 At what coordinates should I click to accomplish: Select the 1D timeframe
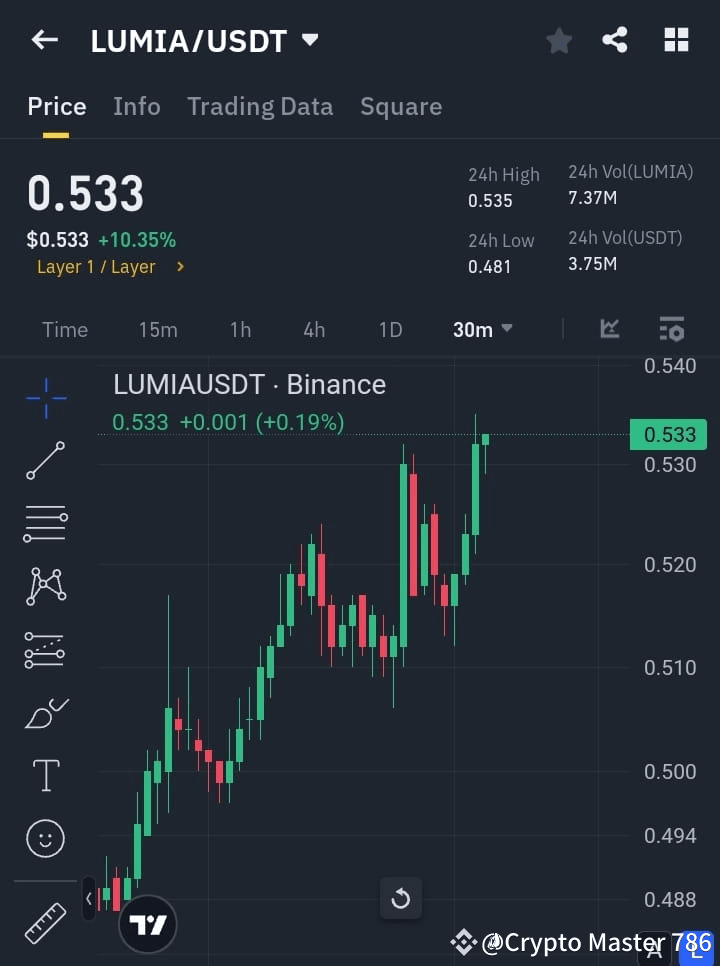[390, 329]
